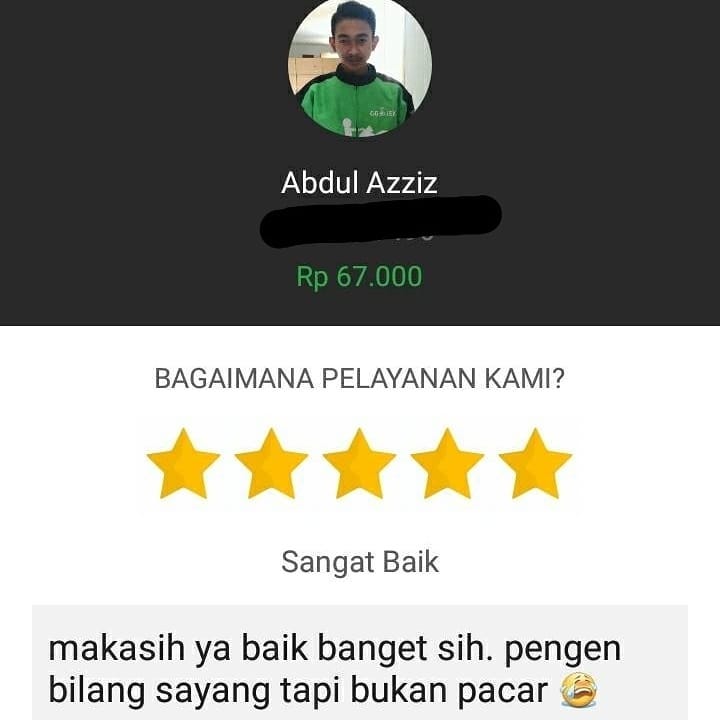Rate the service one star
Viewport: 720px width, 720px height.
click(183, 464)
